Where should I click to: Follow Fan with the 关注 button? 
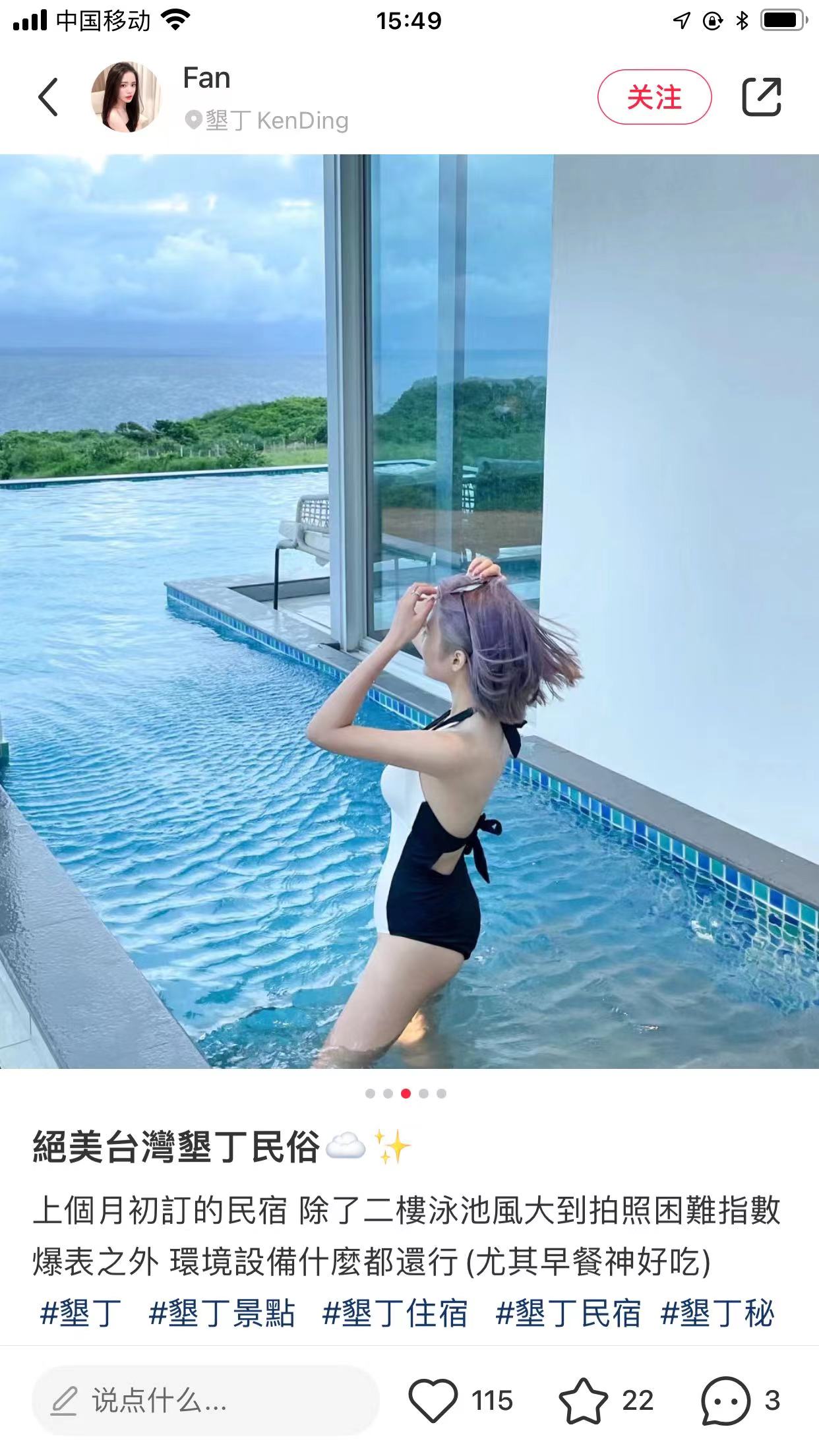654,98
